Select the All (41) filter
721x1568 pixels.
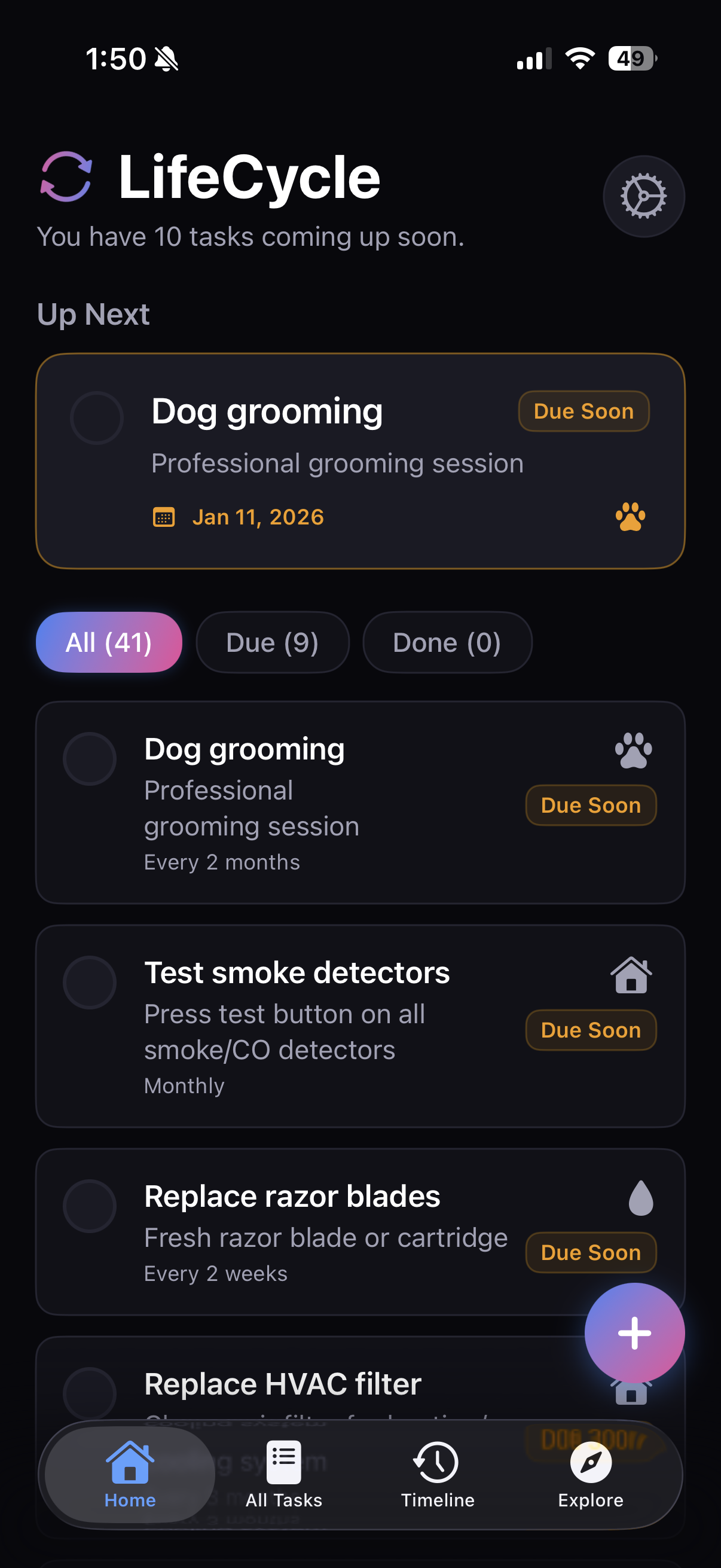pyautogui.click(x=109, y=642)
